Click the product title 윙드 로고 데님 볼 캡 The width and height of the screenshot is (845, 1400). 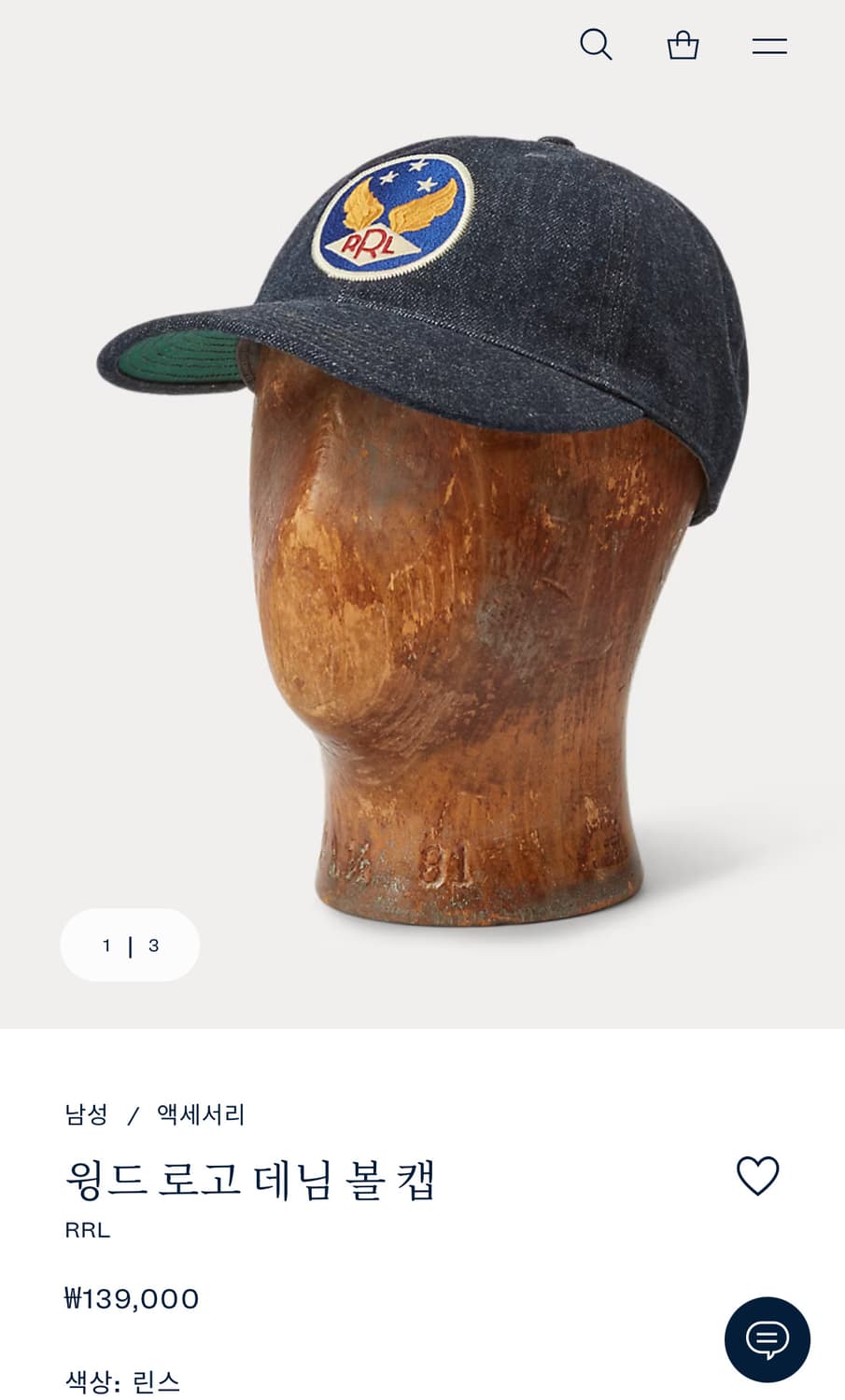(x=252, y=1178)
